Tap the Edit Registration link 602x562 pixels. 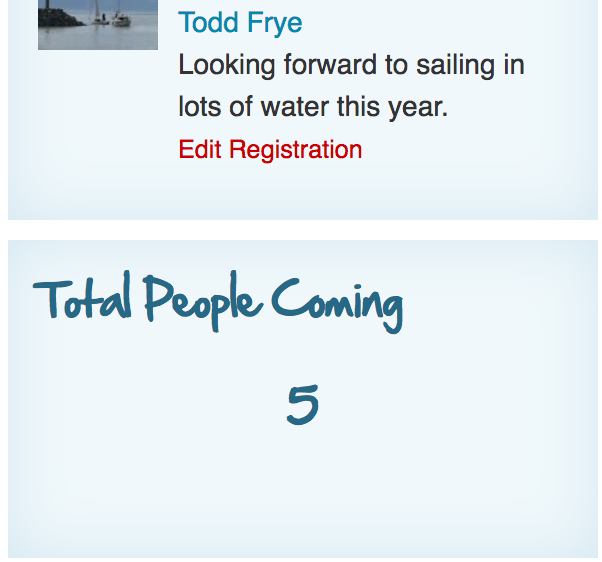(x=270, y=150)
